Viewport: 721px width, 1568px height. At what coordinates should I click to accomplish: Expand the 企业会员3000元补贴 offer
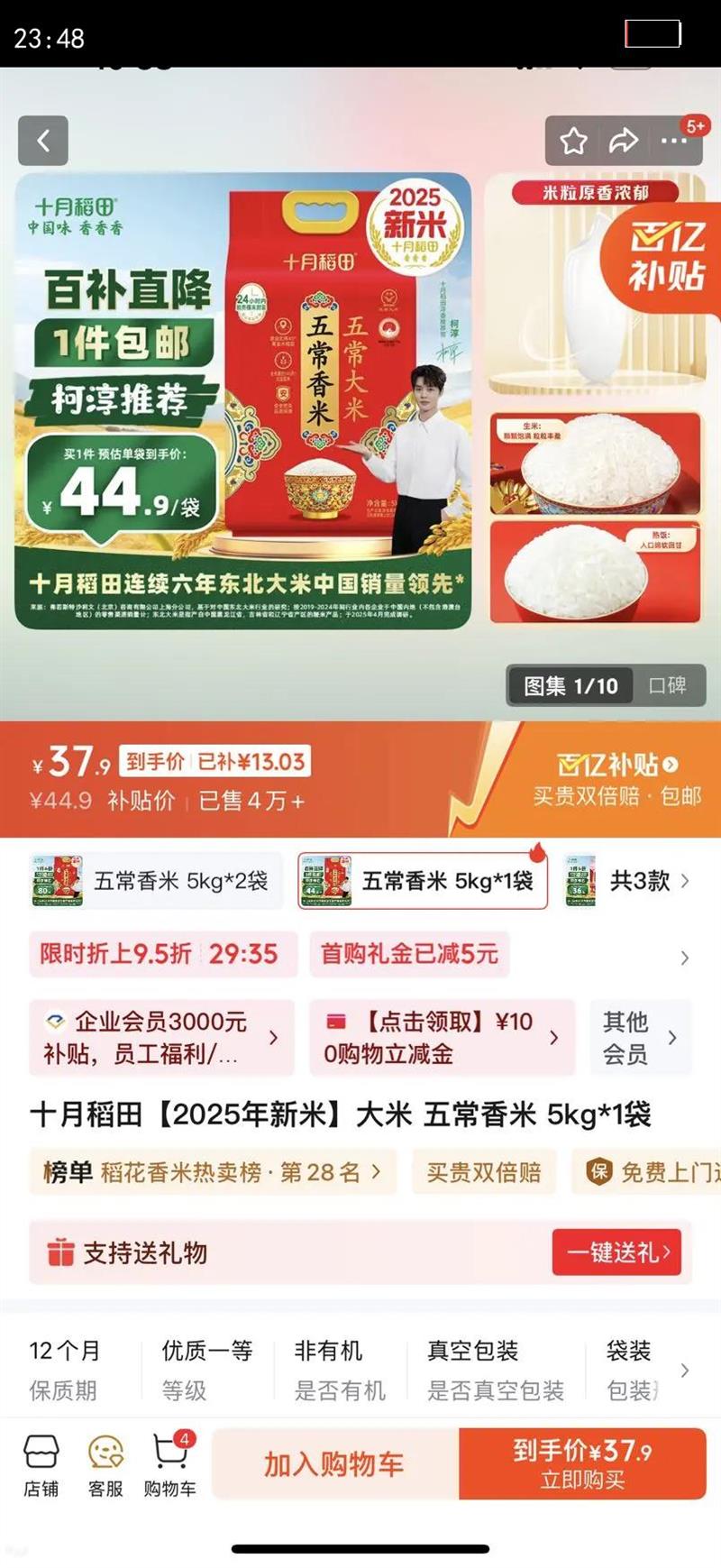pos(162,1038)
